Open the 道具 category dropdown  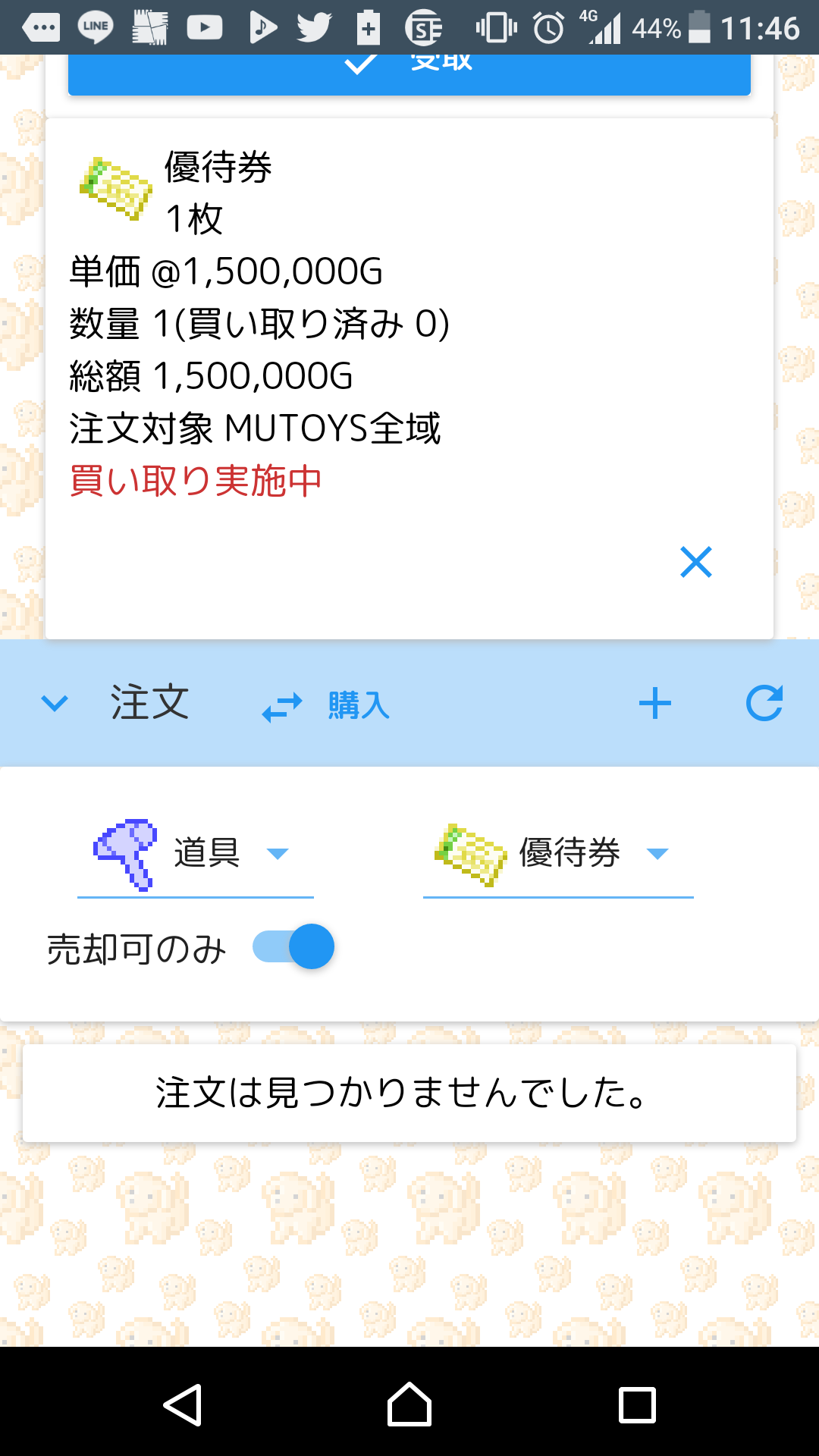pyautogui.click(x=196, y=855)
